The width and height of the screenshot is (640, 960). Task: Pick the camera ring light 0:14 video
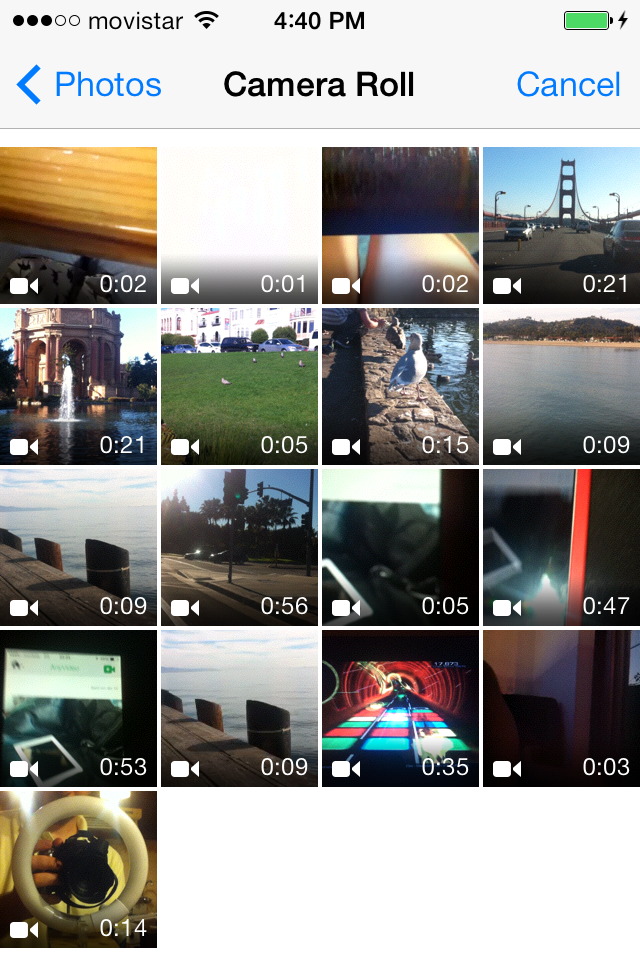point(78,869)
